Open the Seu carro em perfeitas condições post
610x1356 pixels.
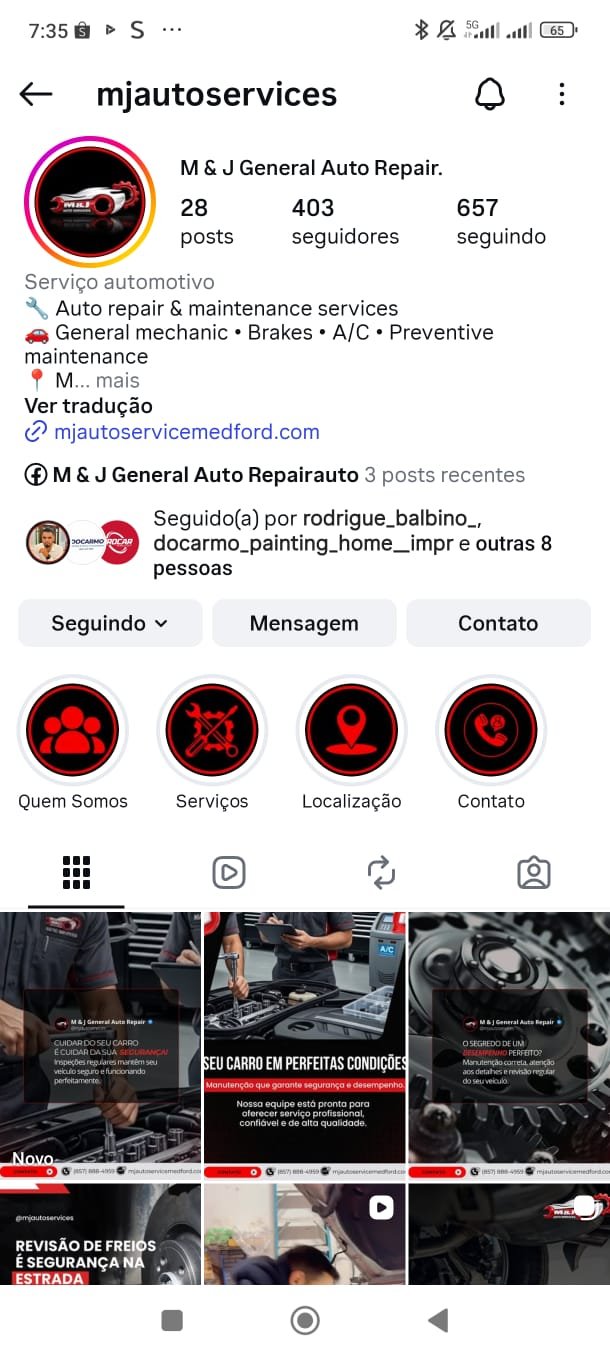[305, 1043]
